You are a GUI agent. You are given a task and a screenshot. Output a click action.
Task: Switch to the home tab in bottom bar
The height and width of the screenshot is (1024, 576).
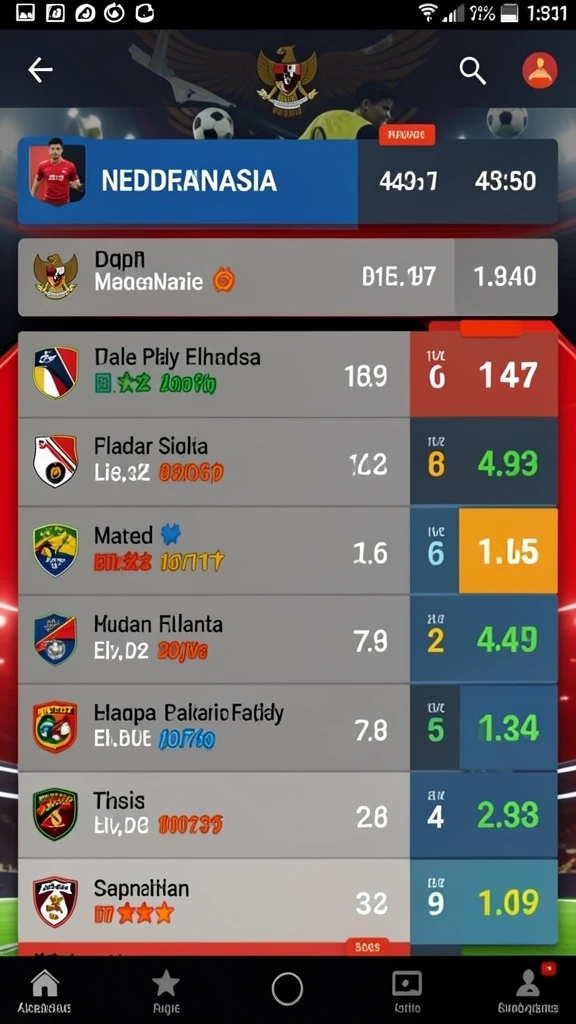(x=44, y=990)
